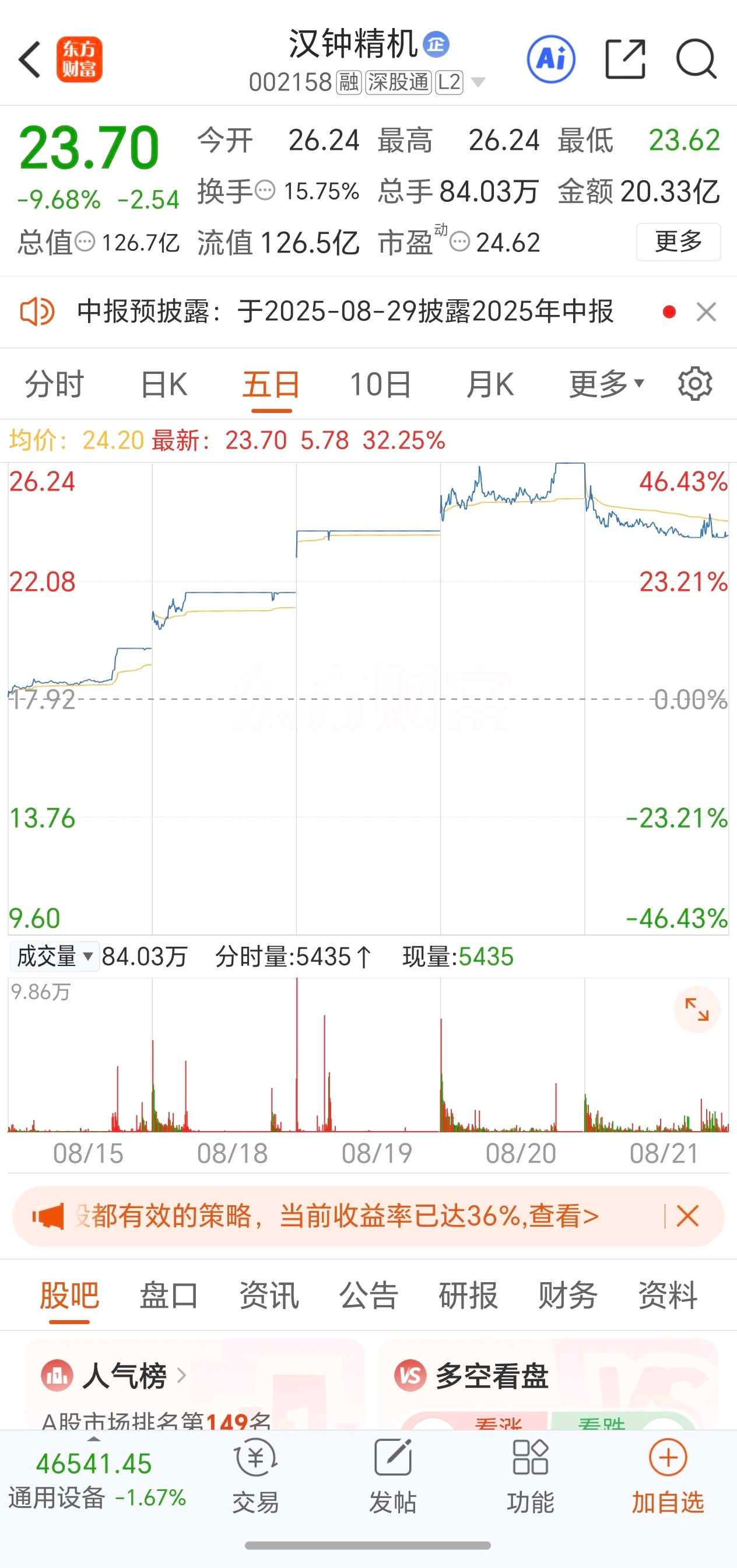737x1568 pixels.
Task: Share this stock page
Action: coord(626,59)
